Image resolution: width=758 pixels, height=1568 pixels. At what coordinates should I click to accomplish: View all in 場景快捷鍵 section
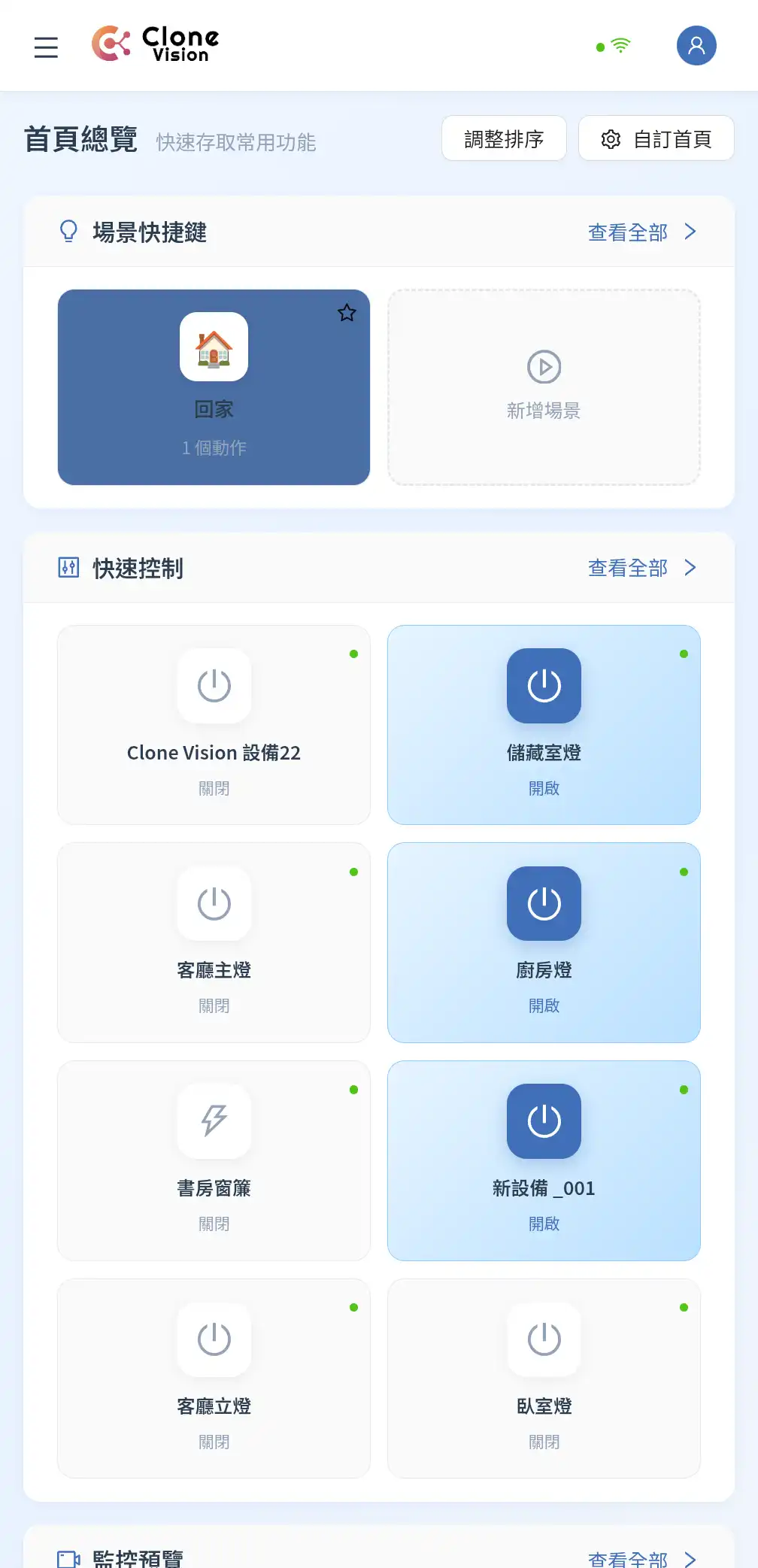coord(641,232)
